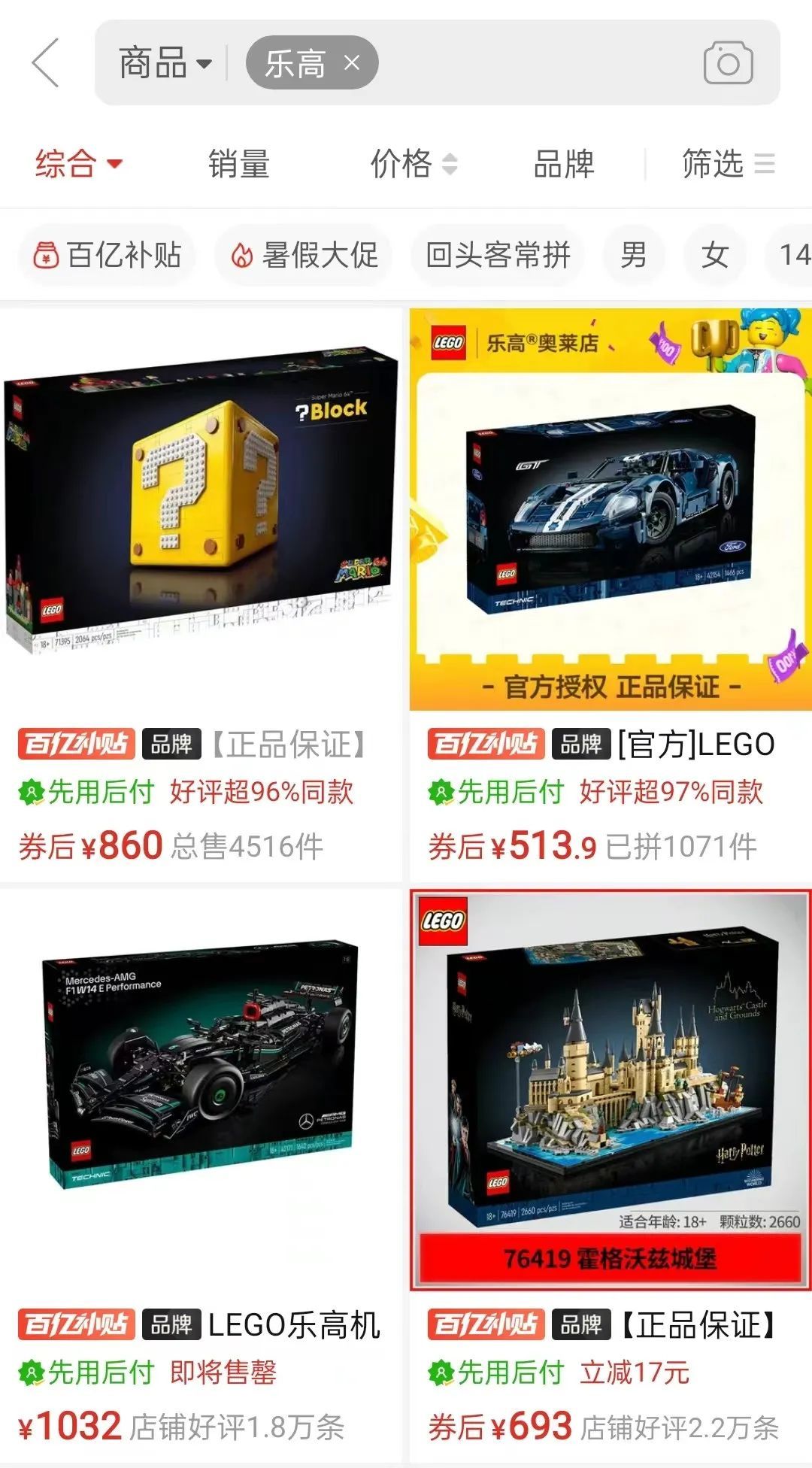812x1468 pixels.
Task: Filter by 回头客常拼
Action: click(498, 256)
